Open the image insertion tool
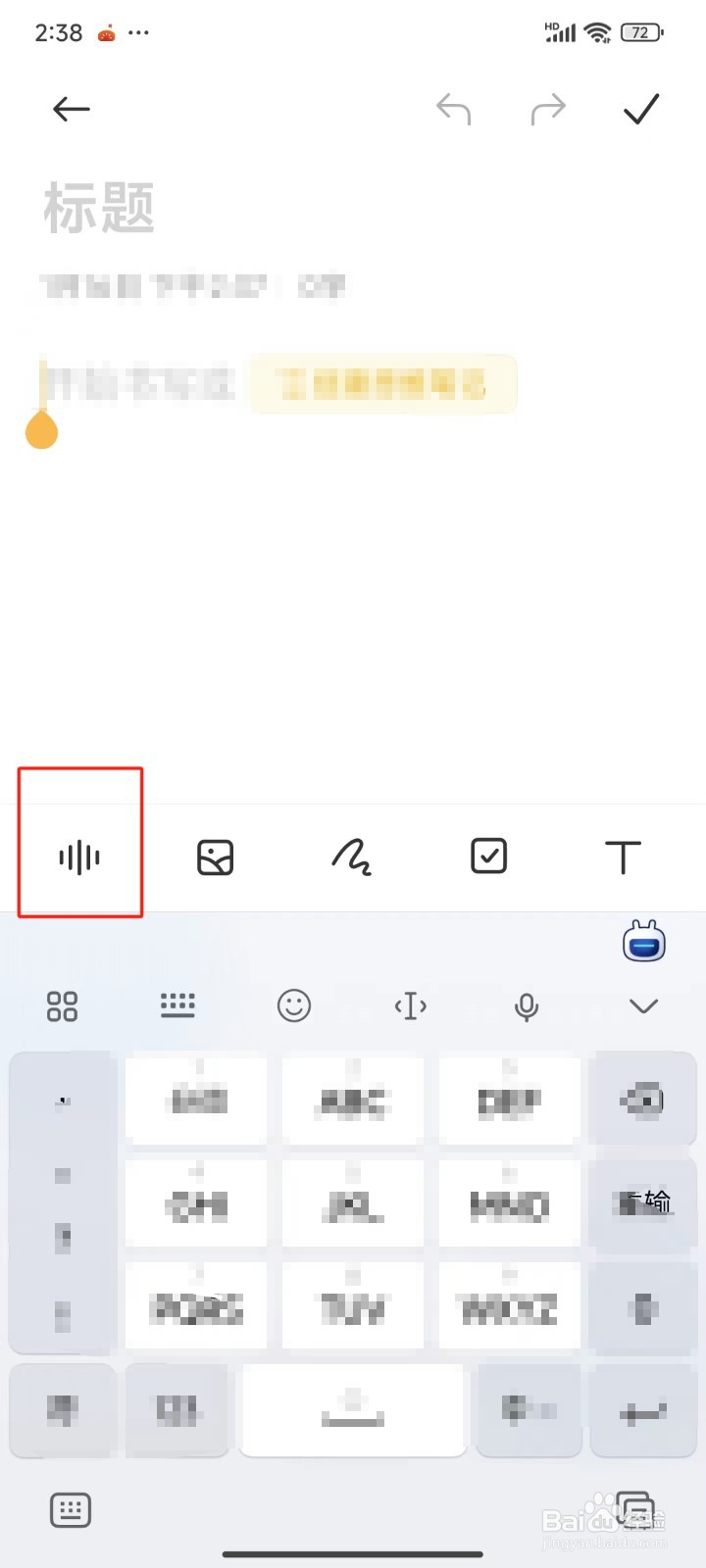The image size is (706, 1568). click(x=215, y=857)
